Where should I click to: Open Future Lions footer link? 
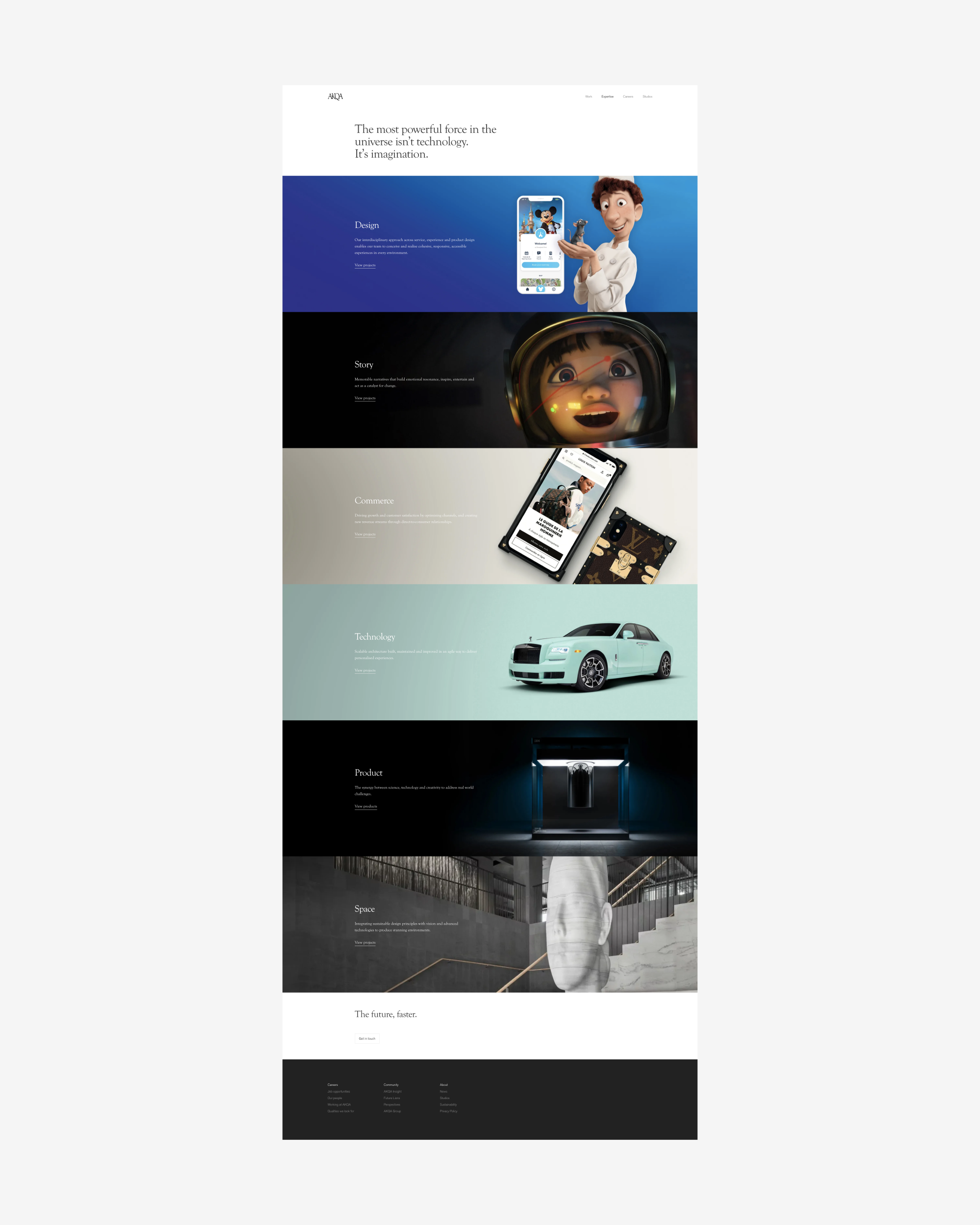[392, 1098]
